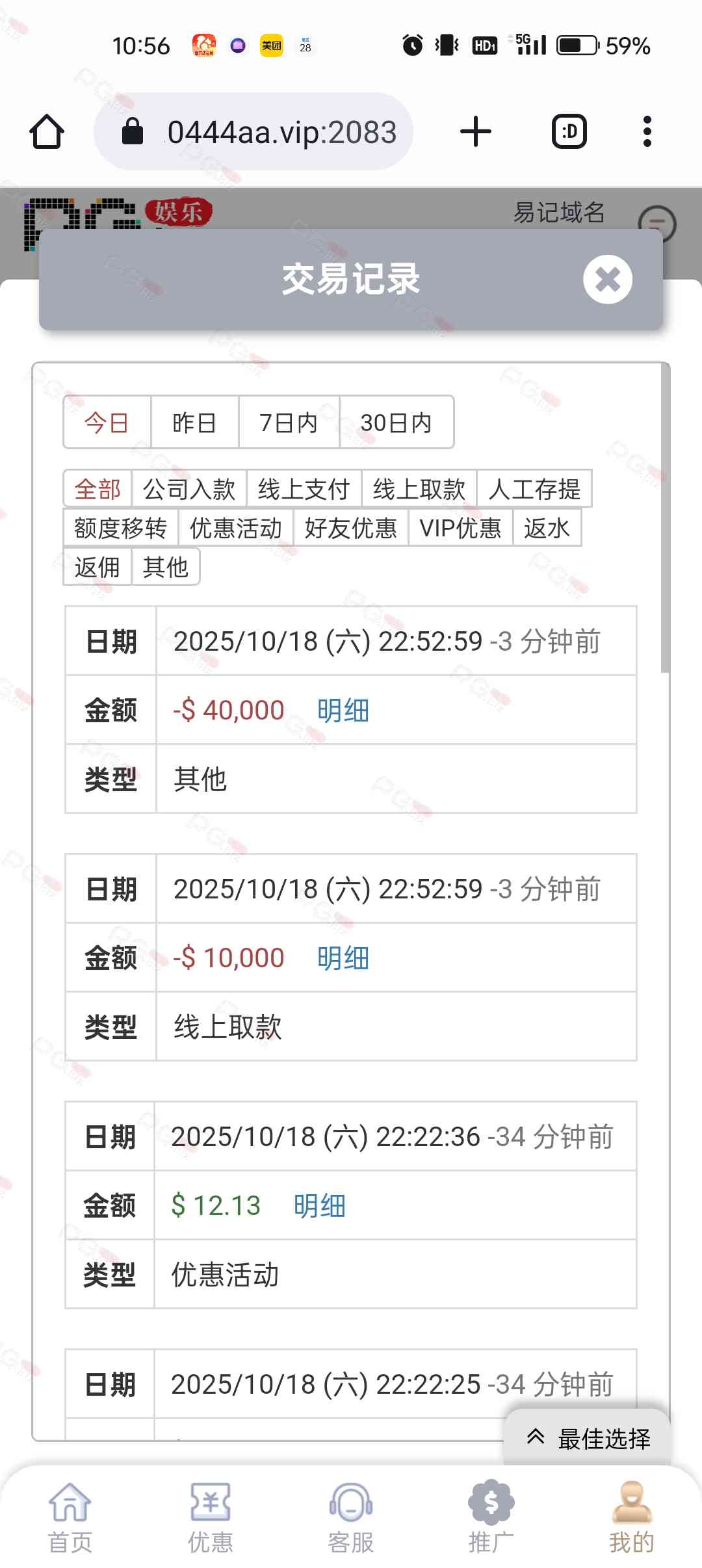This screenshot has height=1568, width=702.
Task: Select the 人工存提 filter
Action: point(534,489)
